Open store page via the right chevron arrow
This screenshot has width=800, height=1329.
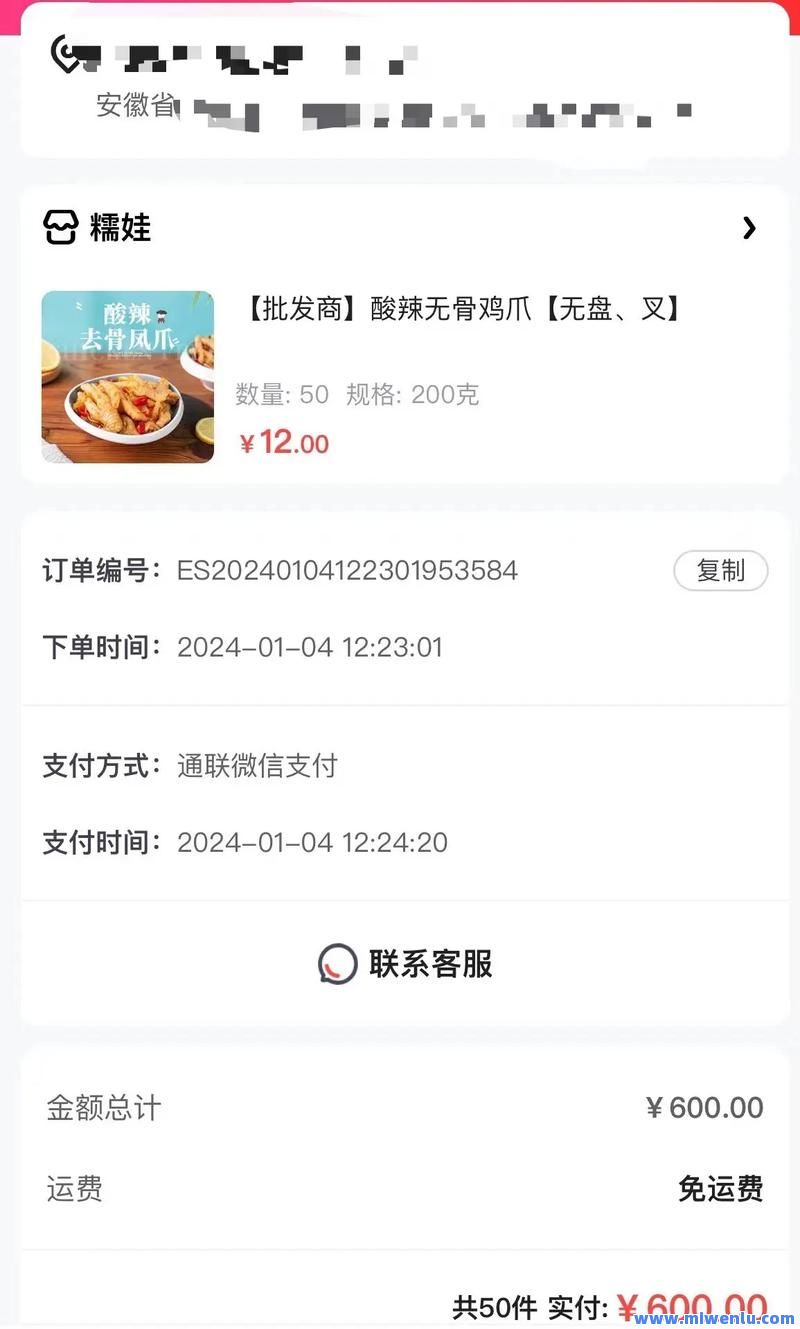point(749,228)
